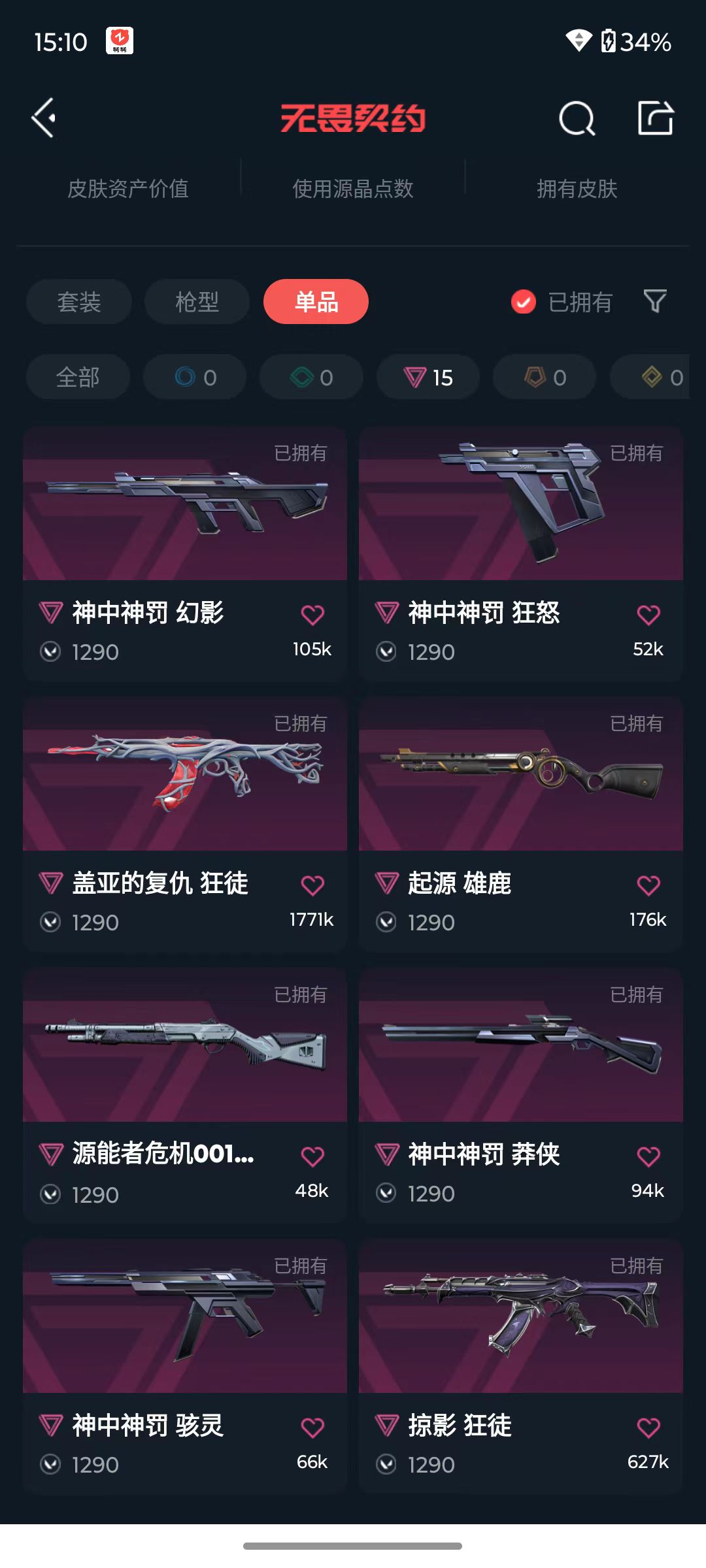Image resolution: width=706 pixels, height=1568 pixels.
Task: Open the funnel filter icon
Action: (x=655, y=301)
